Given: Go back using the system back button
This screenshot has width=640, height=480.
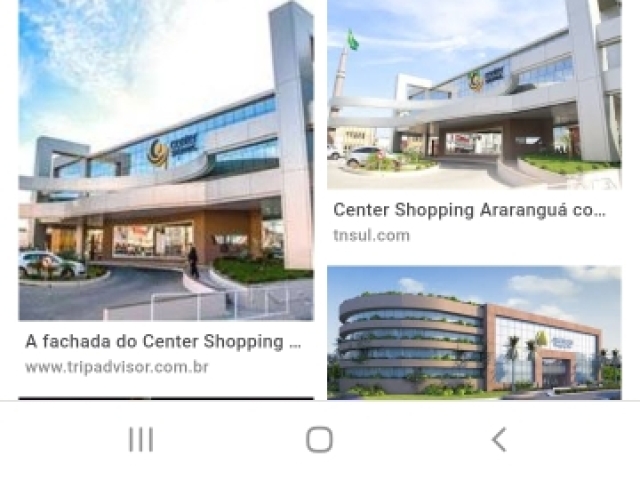Looking at the screenshot, I should tap(498, 439).
